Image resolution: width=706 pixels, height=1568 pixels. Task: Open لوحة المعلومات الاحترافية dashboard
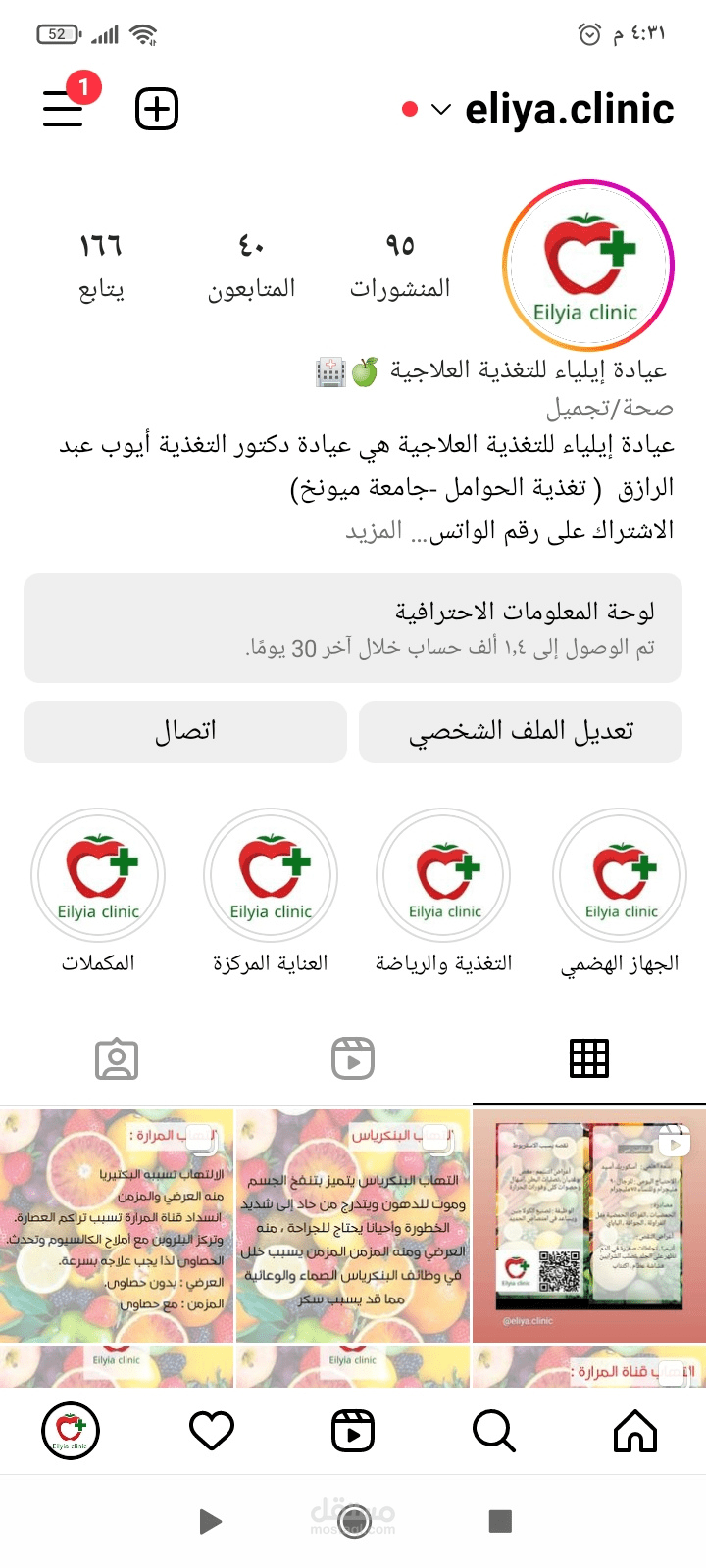353,627
